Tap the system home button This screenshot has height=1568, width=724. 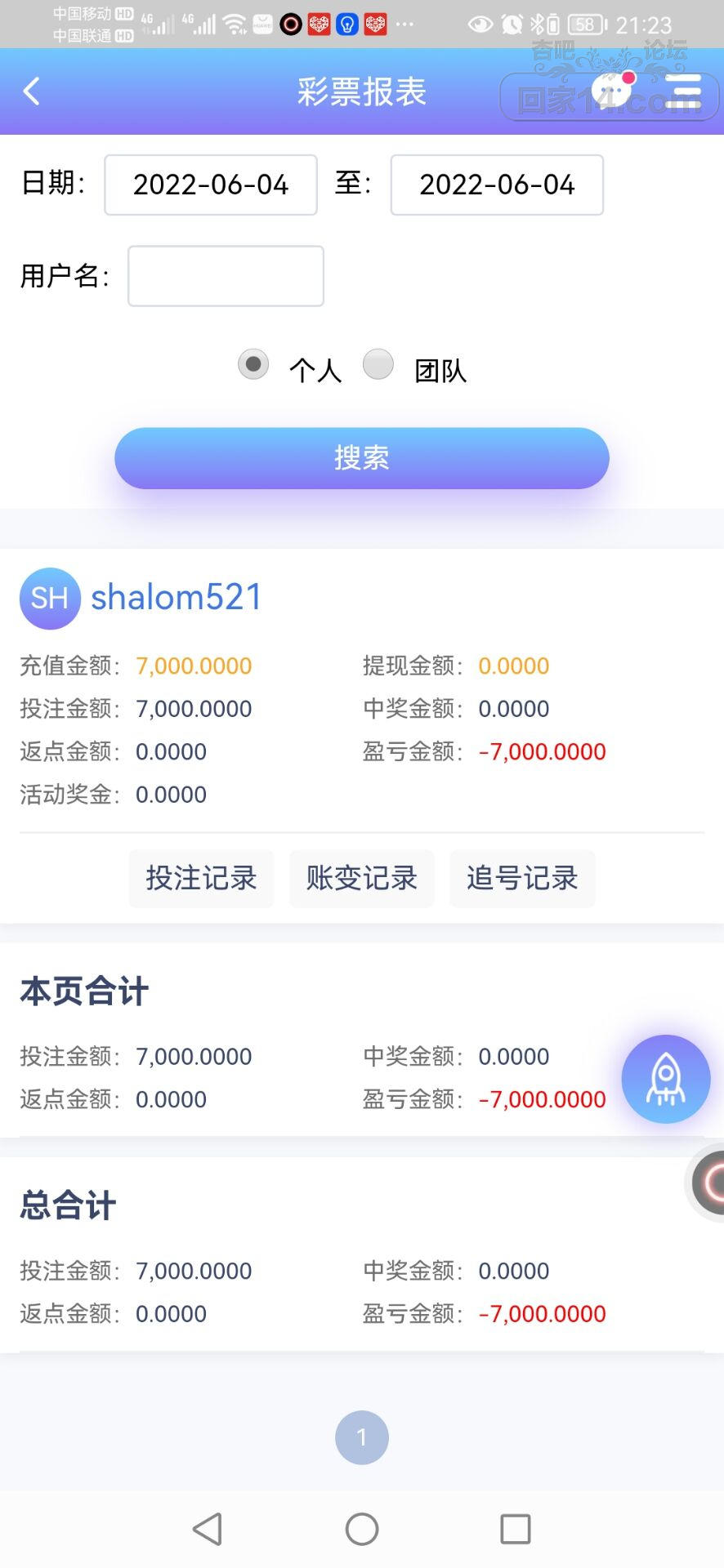[x=362, y=1529]
